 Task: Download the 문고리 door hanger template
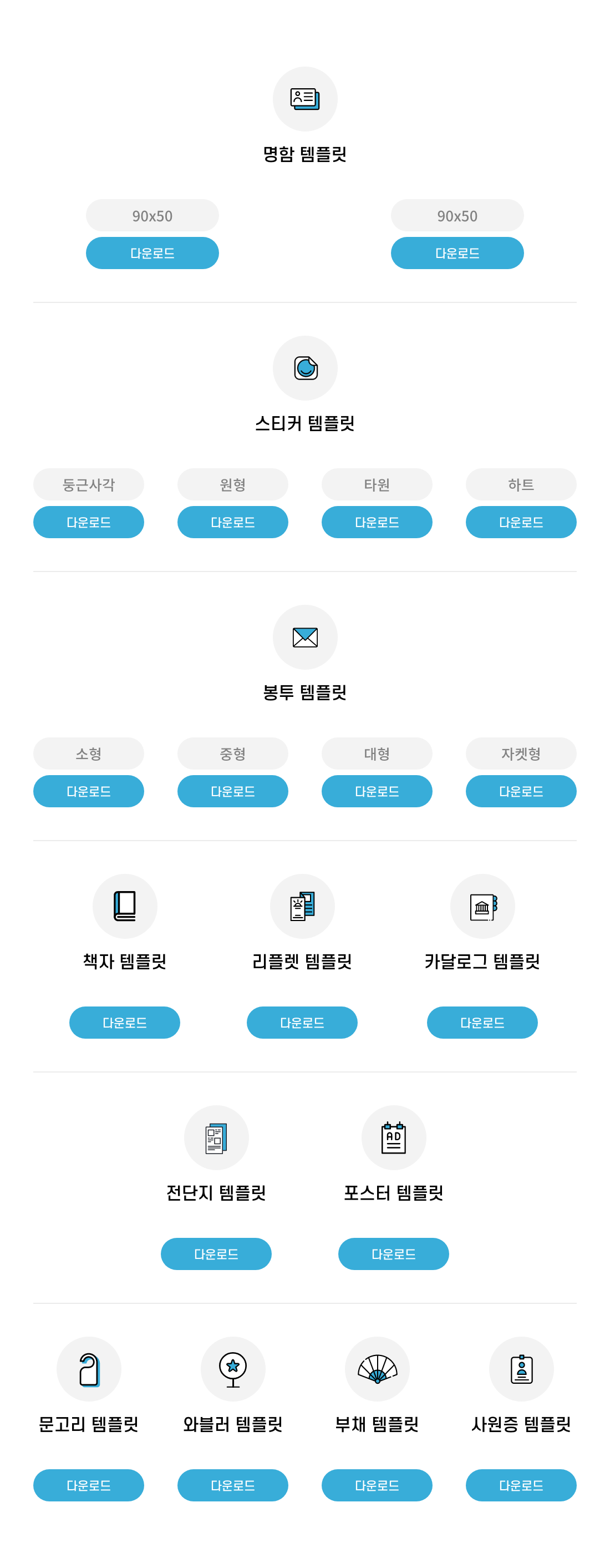(88, 1485)
